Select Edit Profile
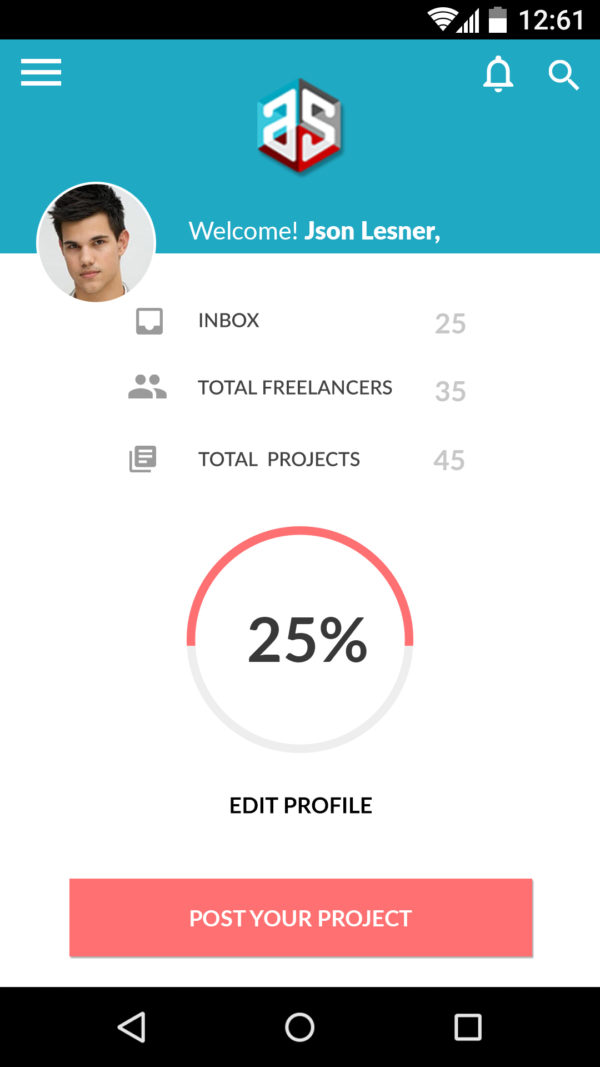 pyautogui.click(x=301, y=806)
